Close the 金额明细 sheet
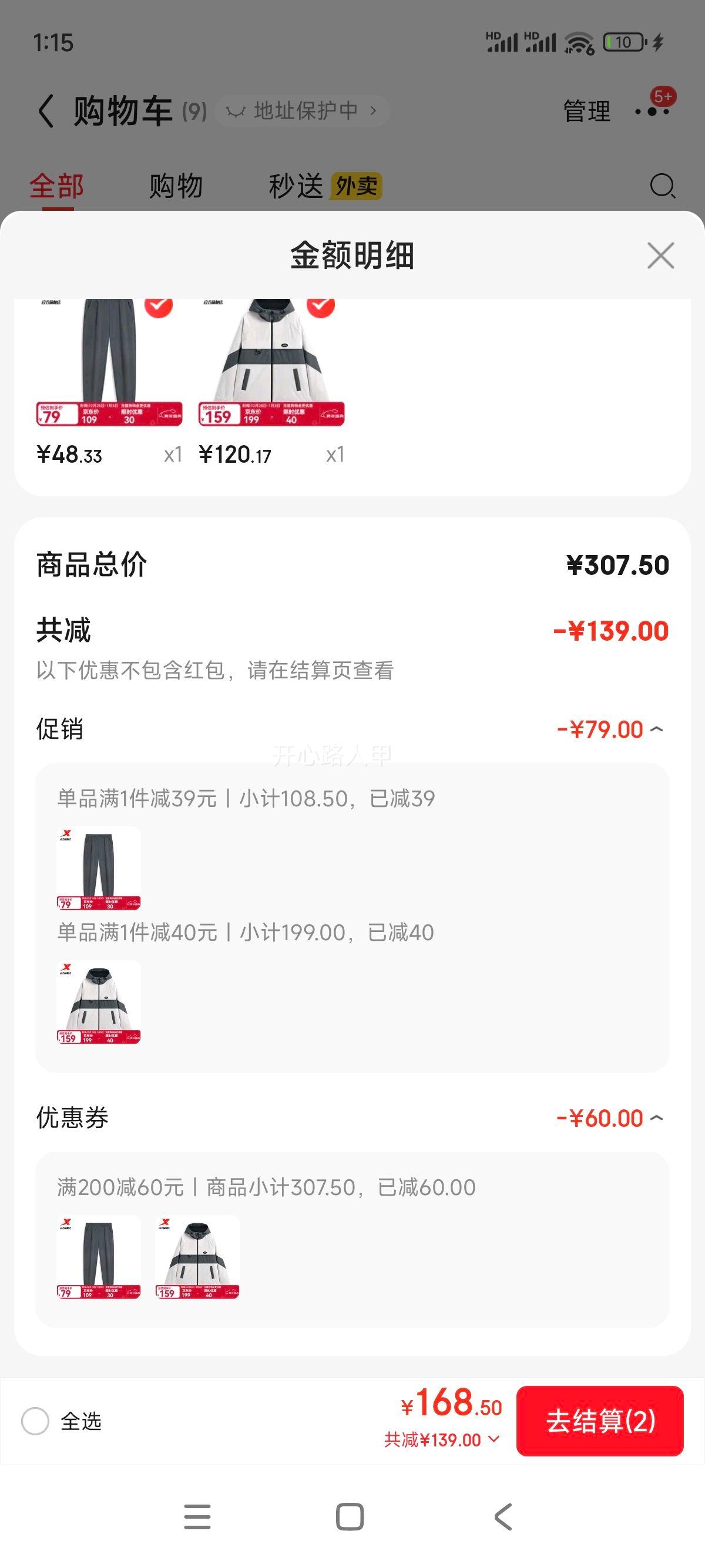Image resolution: width=705 pixels, height=1568 pixels. click(x=660, y=255)
